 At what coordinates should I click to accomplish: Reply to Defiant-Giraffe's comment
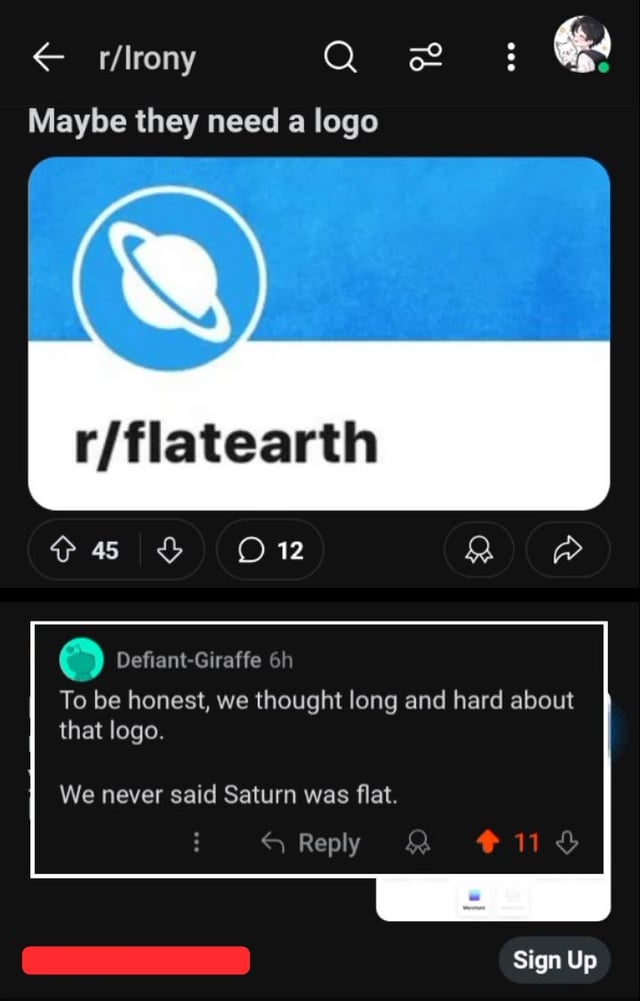310,843
